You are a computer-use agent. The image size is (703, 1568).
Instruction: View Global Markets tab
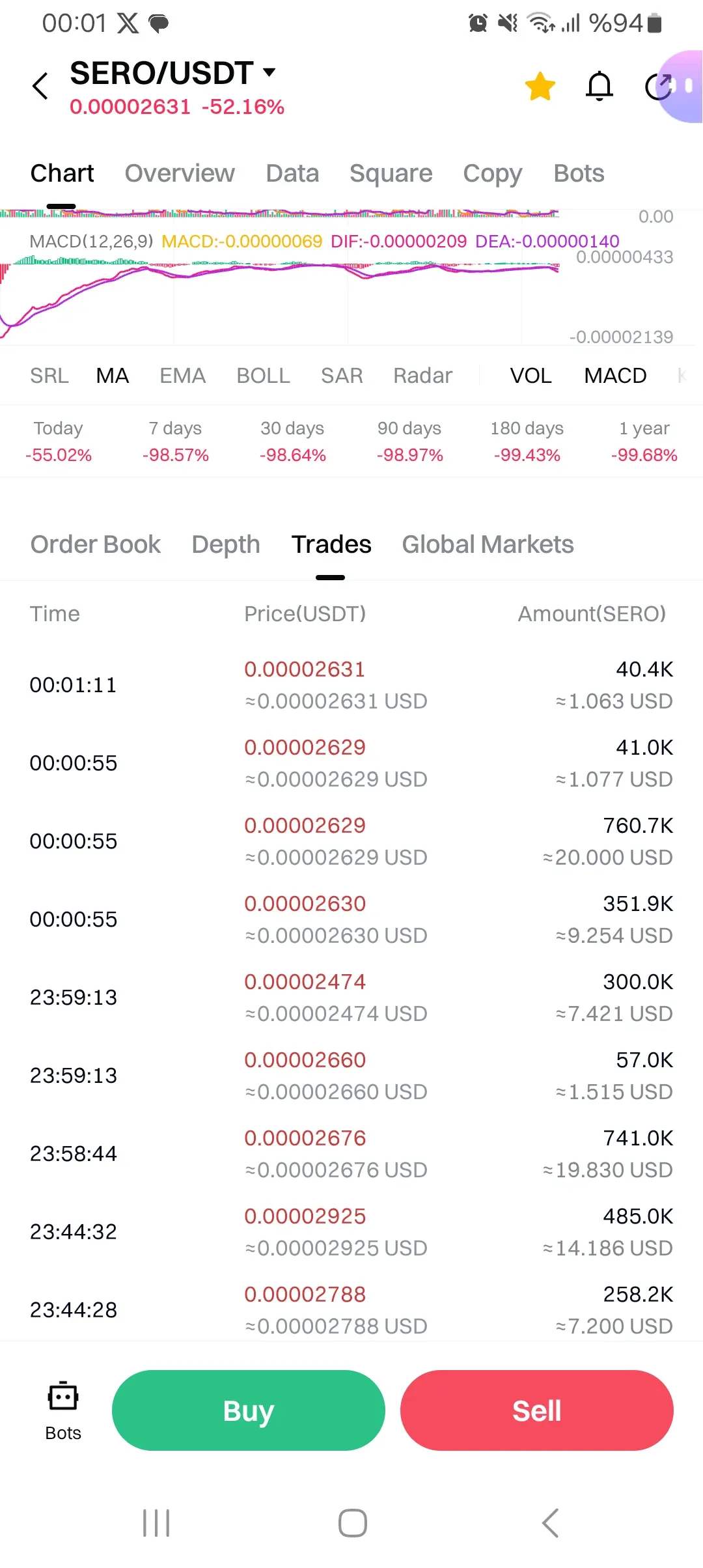pos(488,544)
